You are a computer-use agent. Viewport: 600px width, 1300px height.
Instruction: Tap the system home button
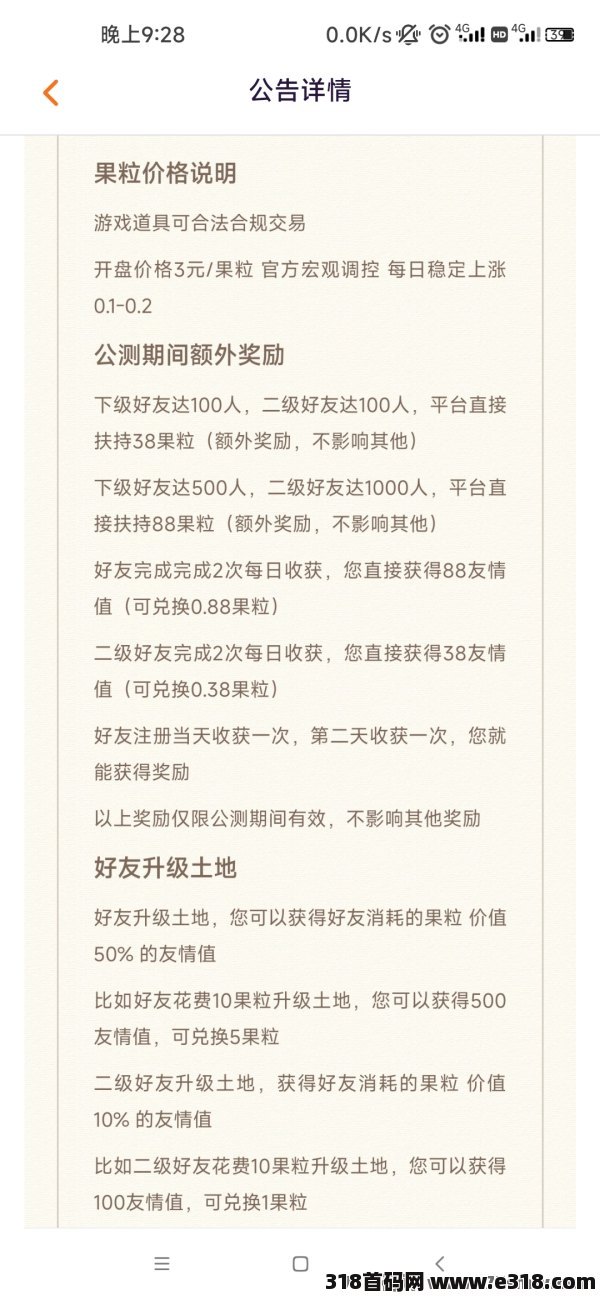click(300, 1263)
